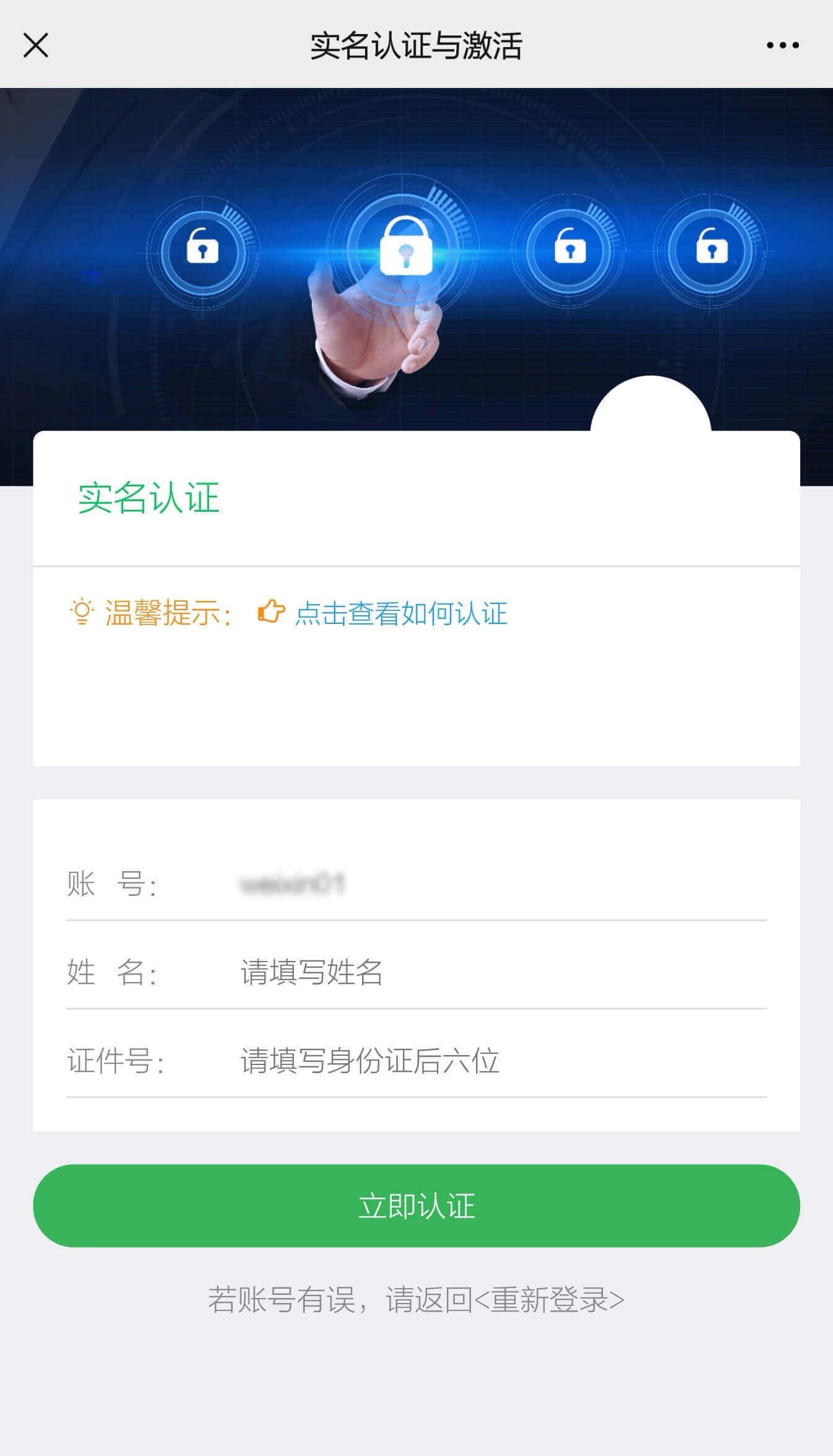Close the 实名认证与激活 page
Viewport: 833px width, 1456px height.
pyautogui.click(x=36, y=45)
